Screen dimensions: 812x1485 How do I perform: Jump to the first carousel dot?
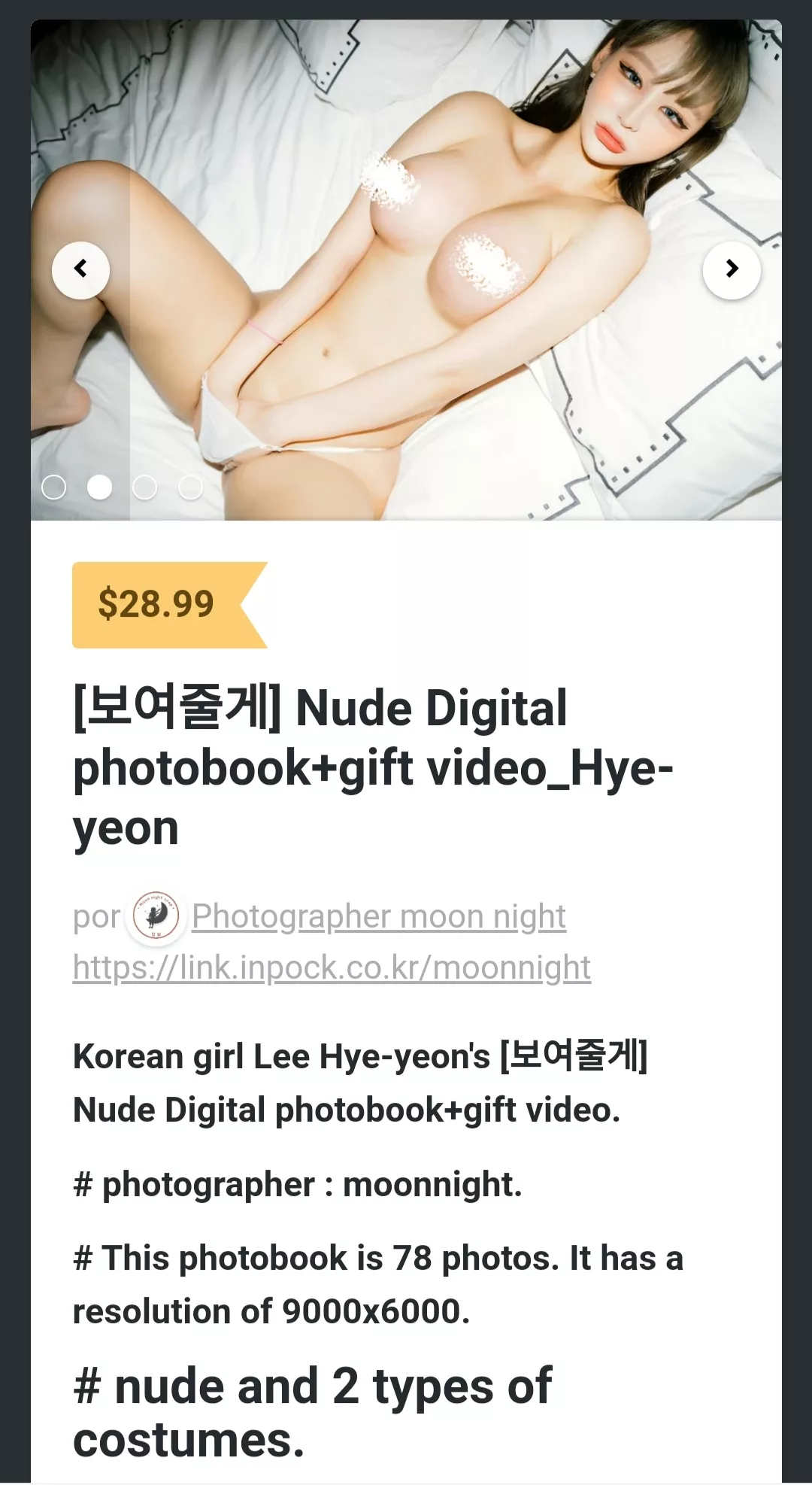pyautogui.click(x=53, y=487)
